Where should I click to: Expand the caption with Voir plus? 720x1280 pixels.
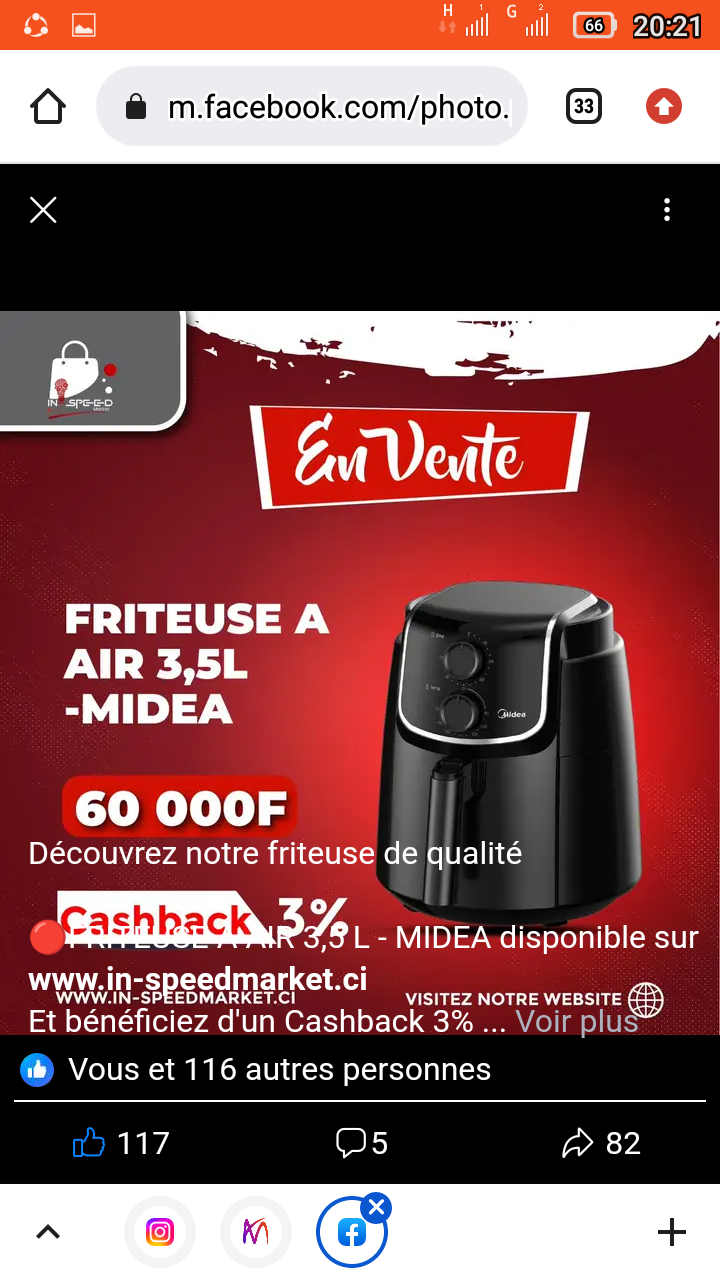(576, 1021)
